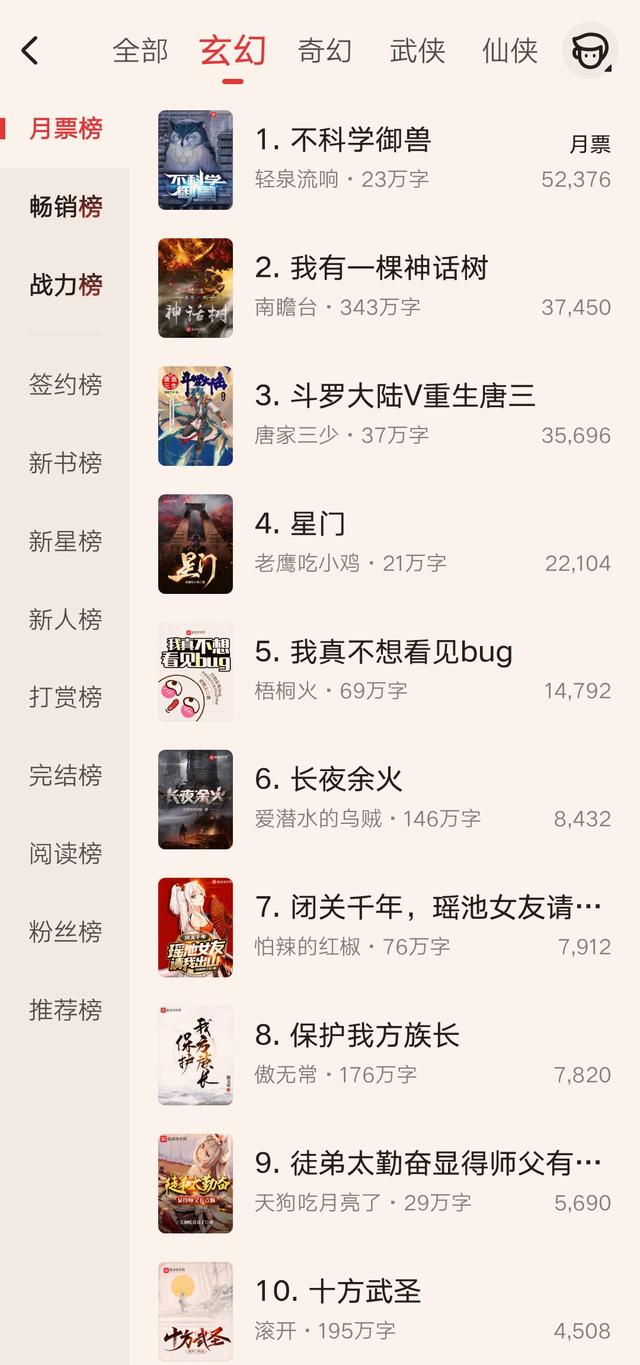Switch to the 全部 category tab
The image size is (640, 1365).
tap(140, 50)
